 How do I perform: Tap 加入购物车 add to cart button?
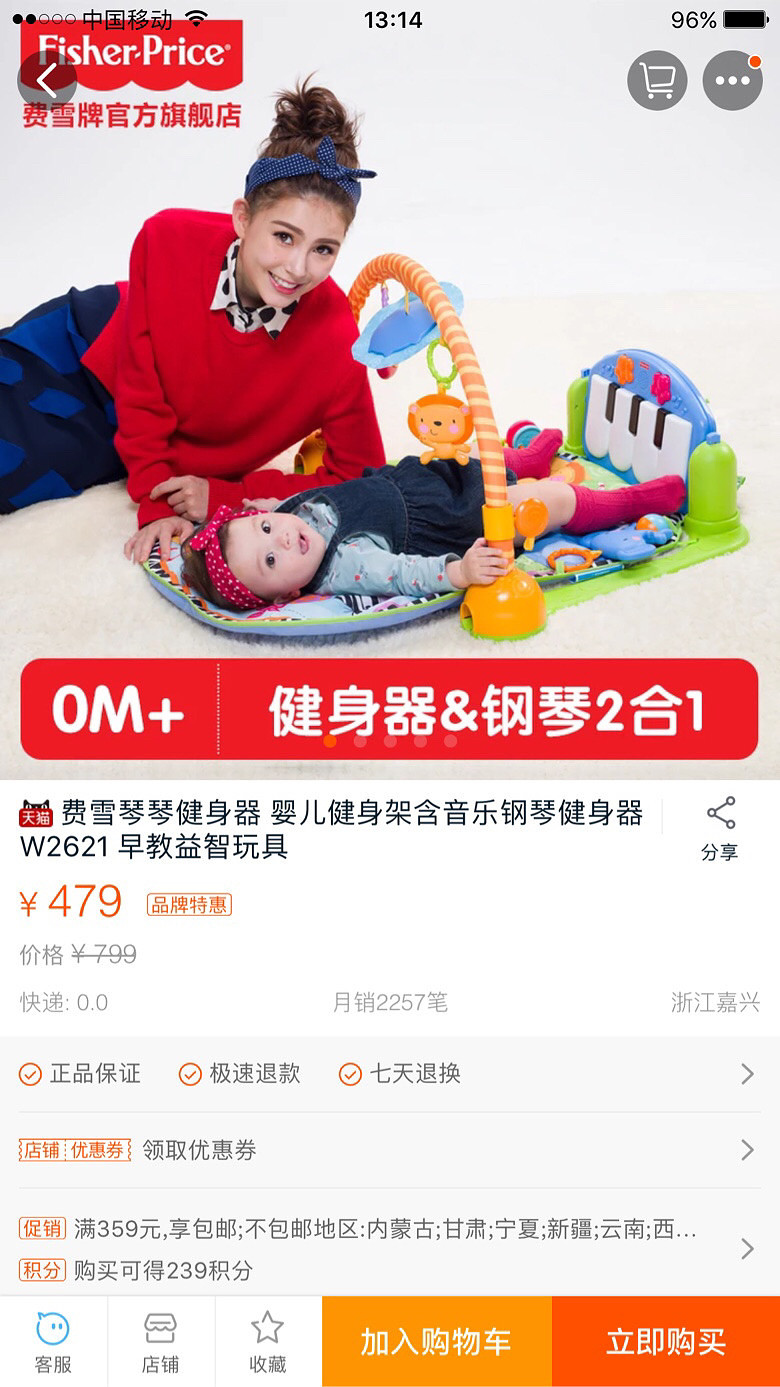[436, 1342]
